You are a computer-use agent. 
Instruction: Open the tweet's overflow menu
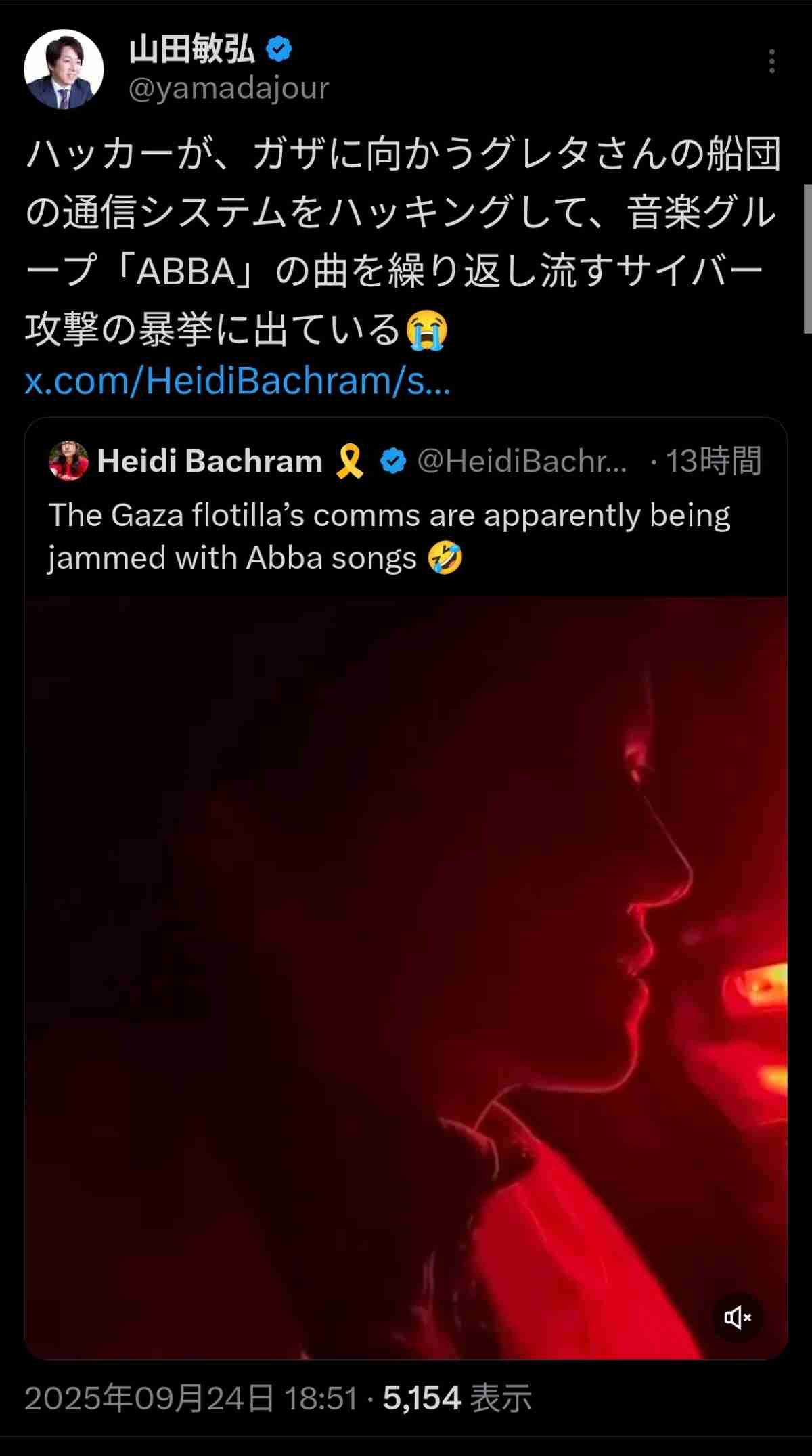click(771, 62)
